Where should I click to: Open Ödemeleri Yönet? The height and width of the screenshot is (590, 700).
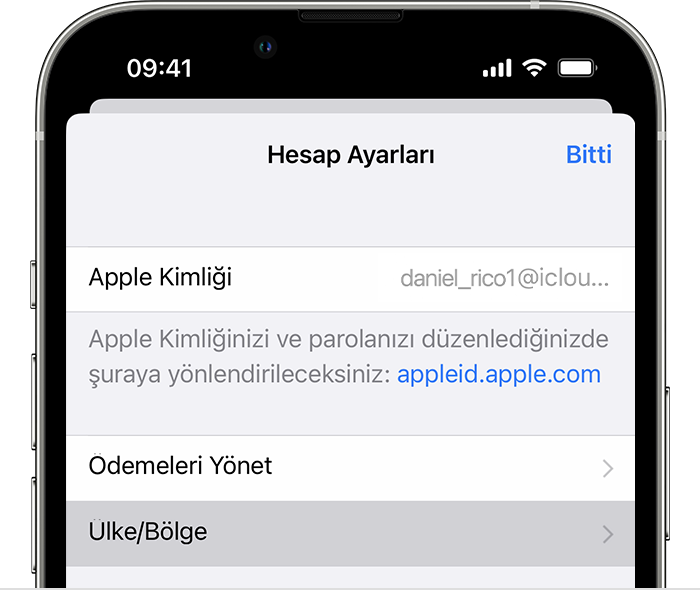point(350,467)
